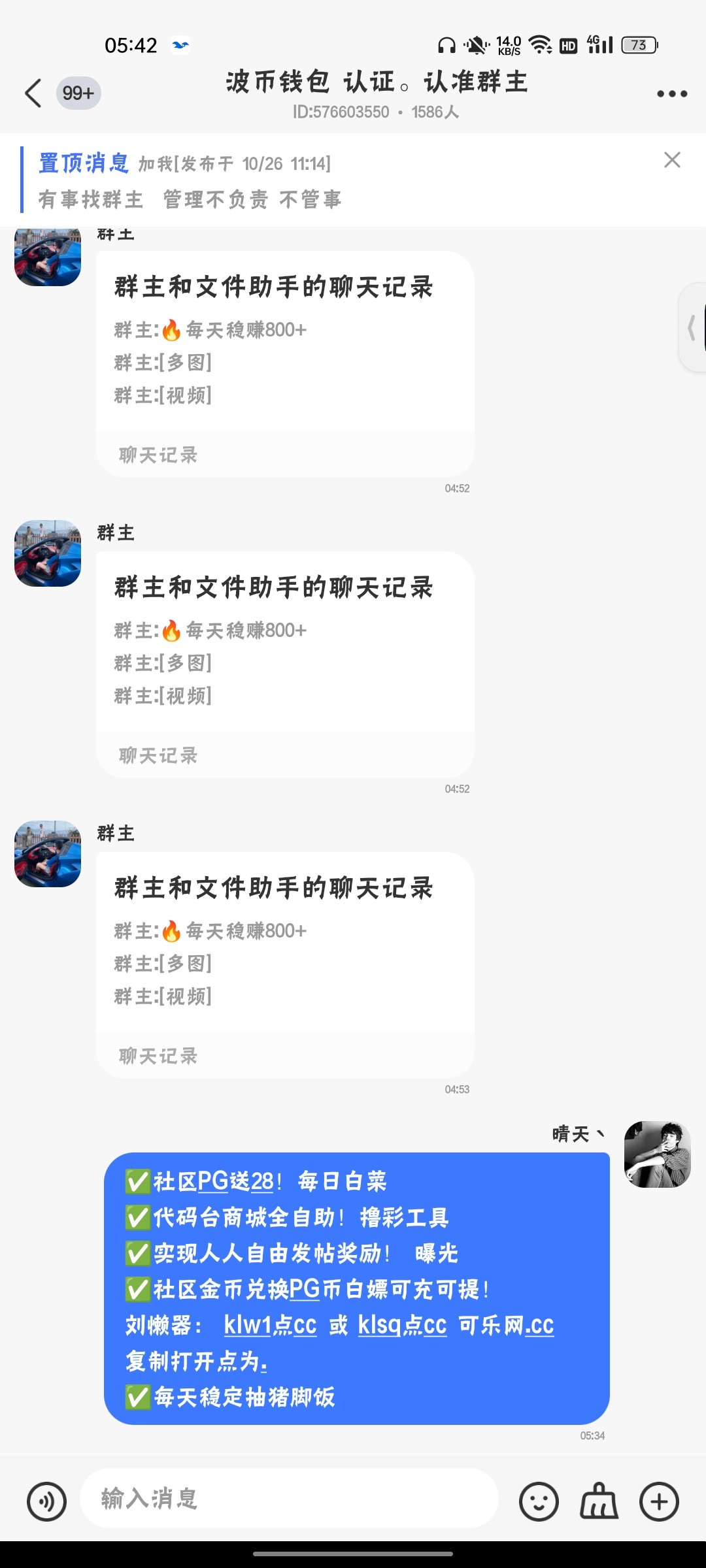706x1568 pixels.
Task: Open the first 聊天记录 chat record card
Action: click(x=284, y=359)
